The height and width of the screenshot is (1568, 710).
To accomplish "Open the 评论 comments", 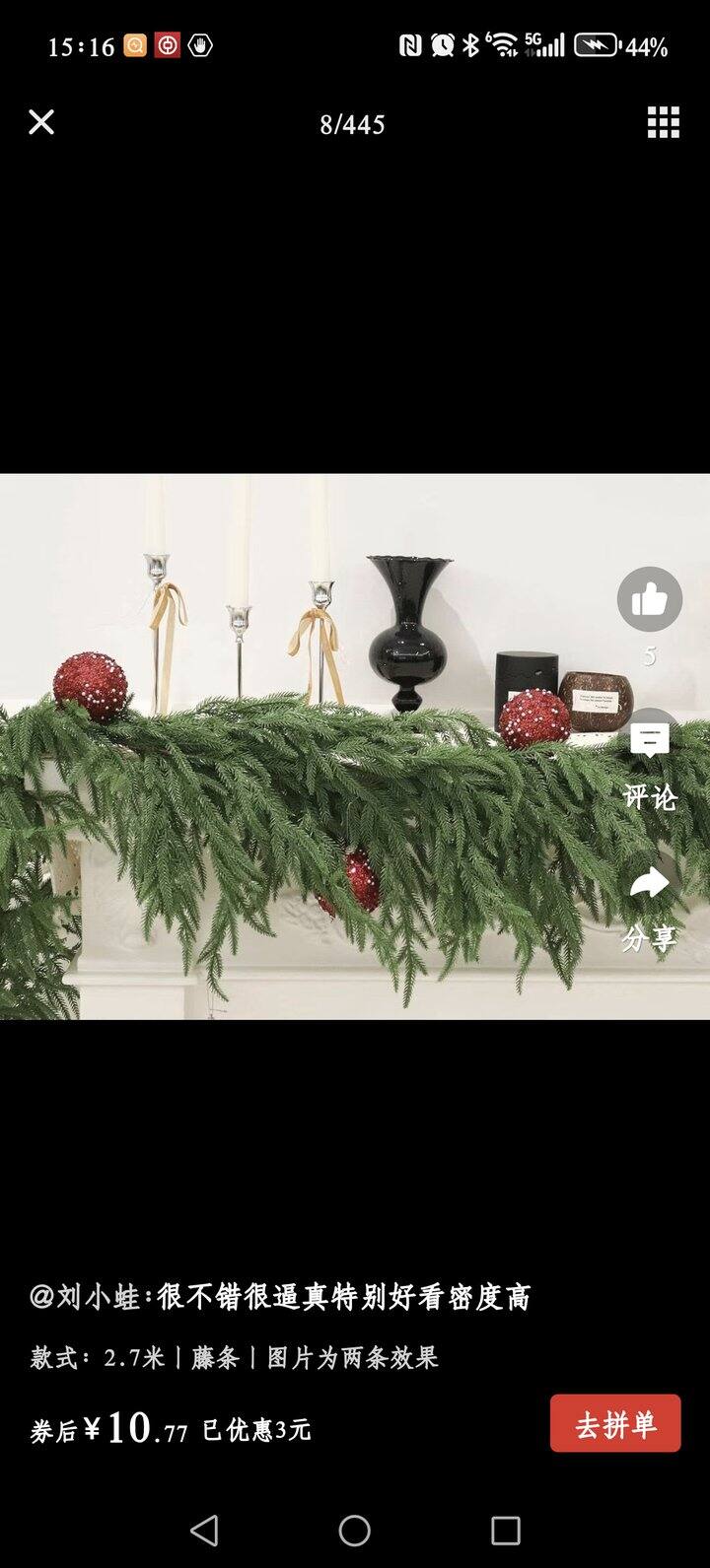I will (x=650, y=761).
